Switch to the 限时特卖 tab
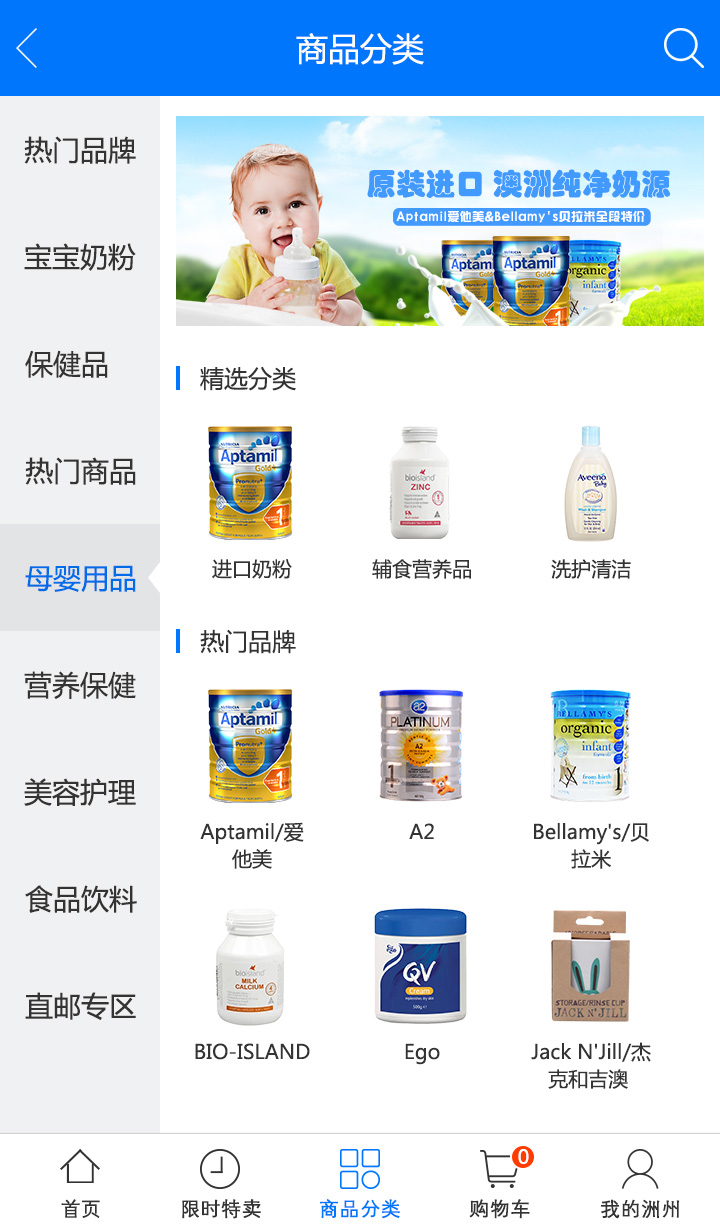The image size is (720, 1230). pyautogui.click(x=220, y=1183)
